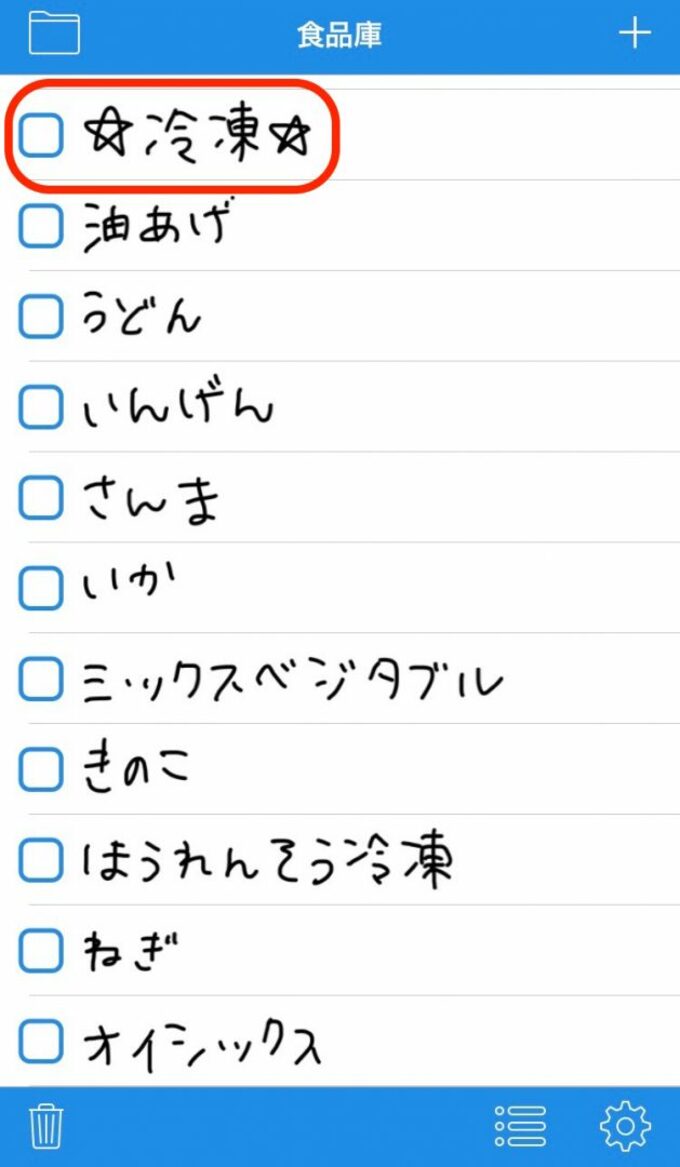The width and height of the screenshot is (680, 1167).
Task: Tick the うどん checkbox
Action: (42, 317)
